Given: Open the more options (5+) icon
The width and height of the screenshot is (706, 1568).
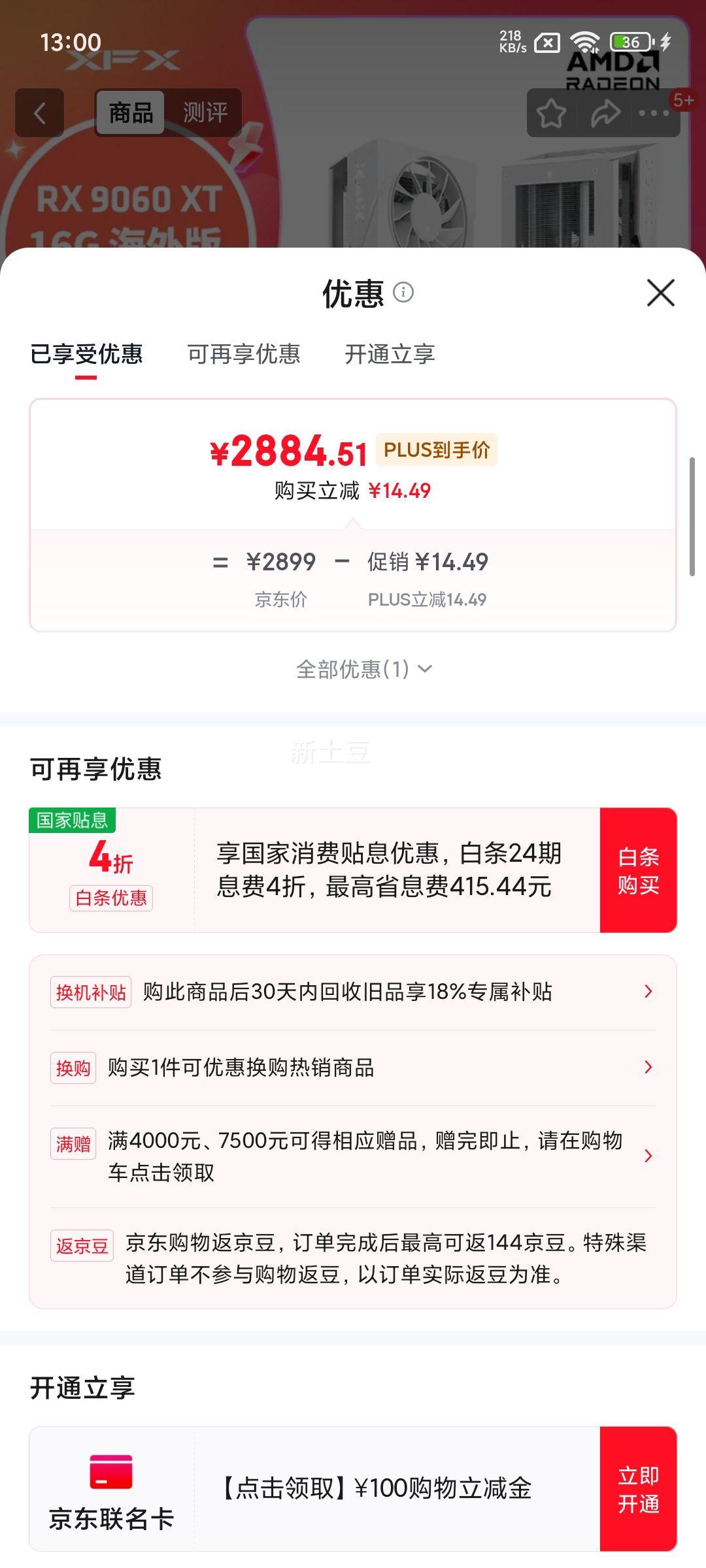Looking at the screenshot, I should 653,112.
